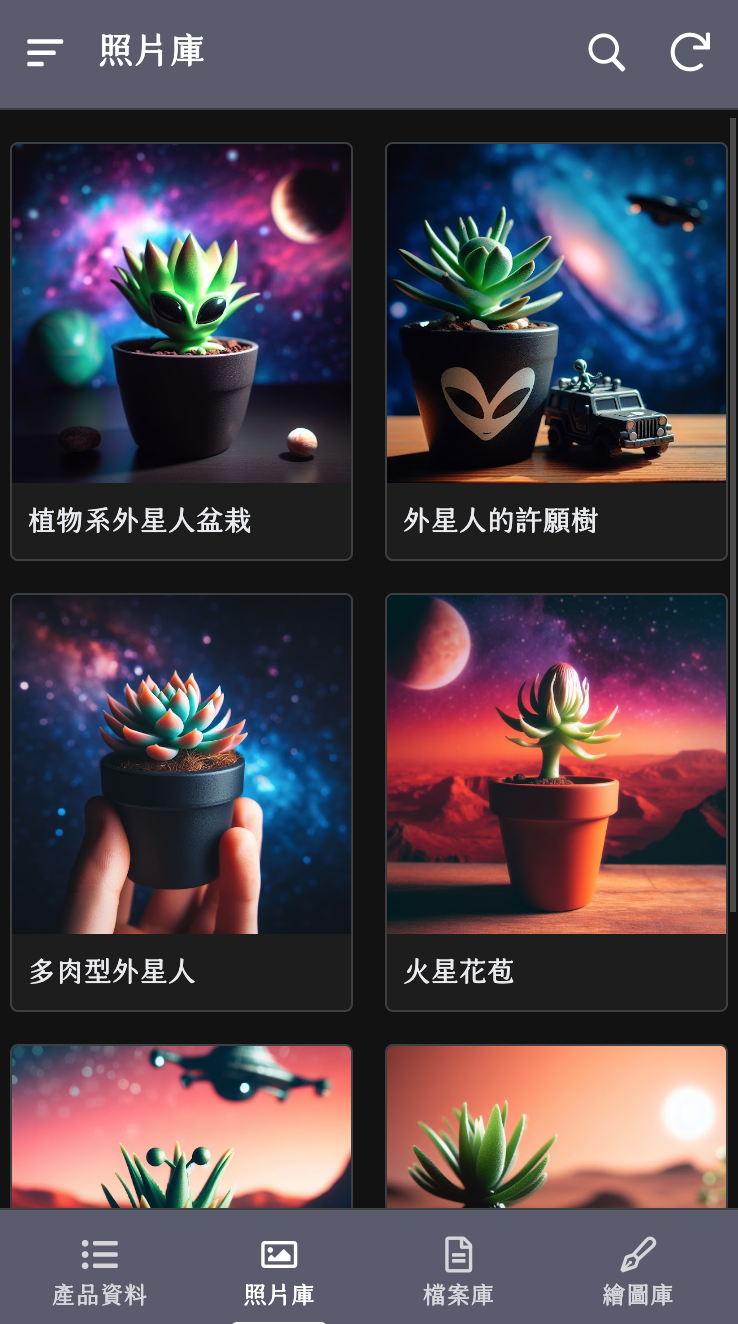Select the 照片庫 tab
Viewport: 738px width, 1324px height.
coord(279,1271)
